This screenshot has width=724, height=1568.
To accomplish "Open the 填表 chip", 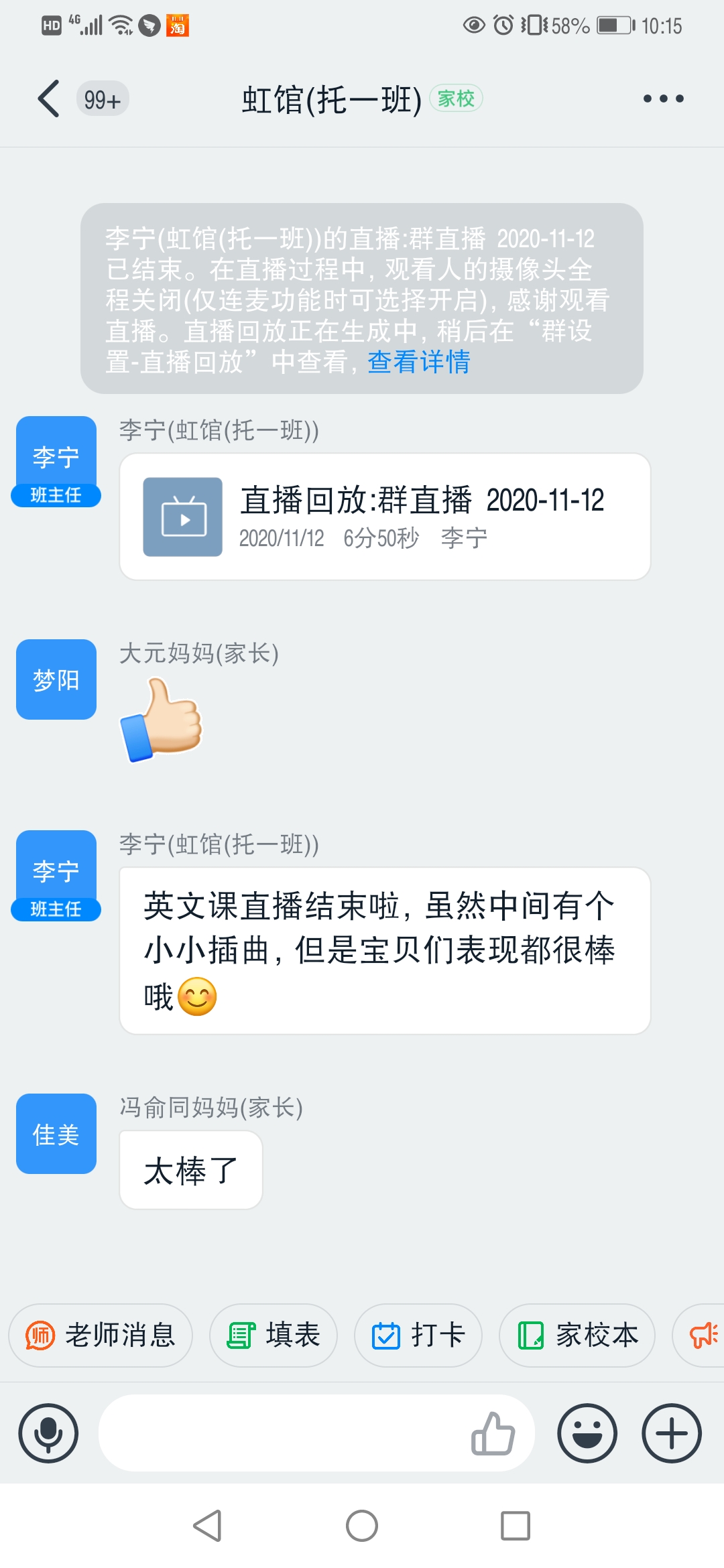I will pyautogui.click(x=274, y=1335).
